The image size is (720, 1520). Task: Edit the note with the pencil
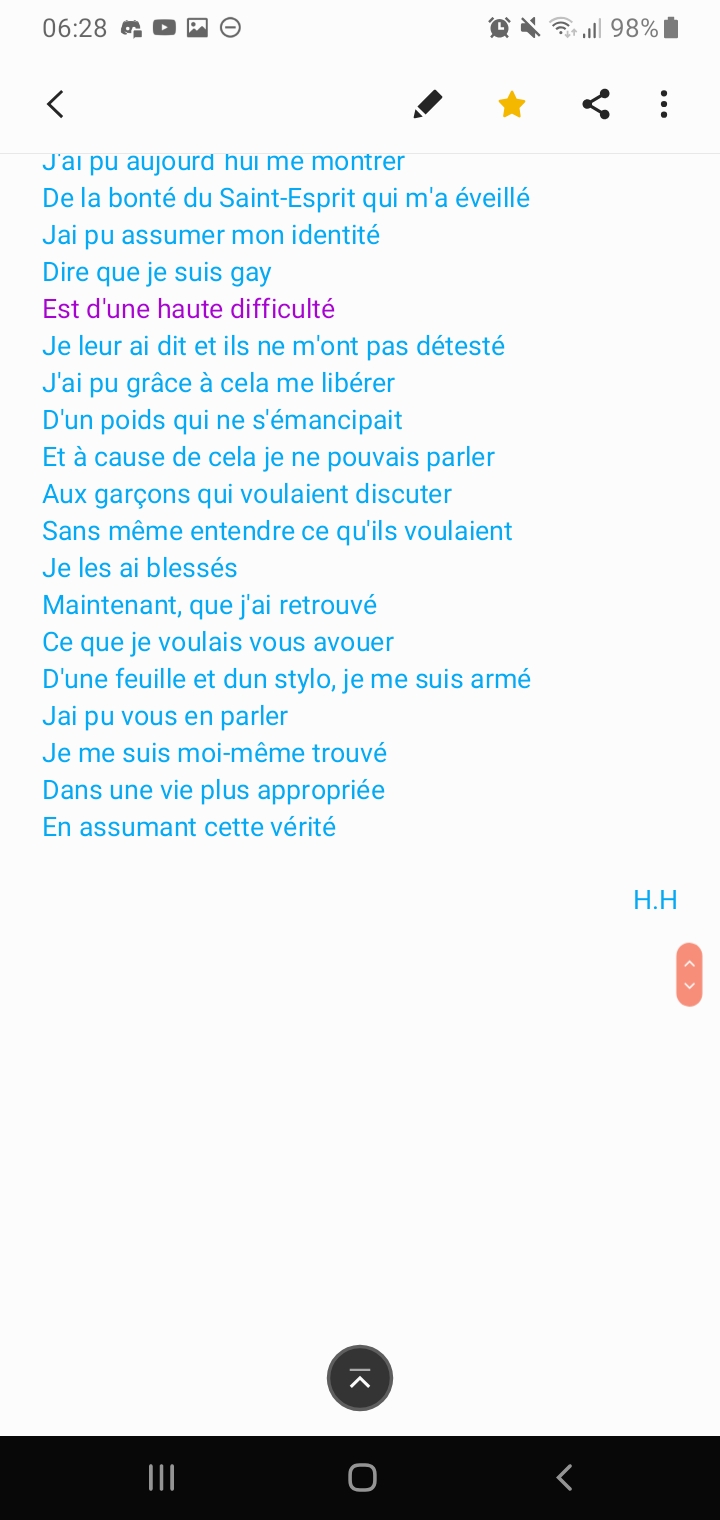tap(427, 104)
